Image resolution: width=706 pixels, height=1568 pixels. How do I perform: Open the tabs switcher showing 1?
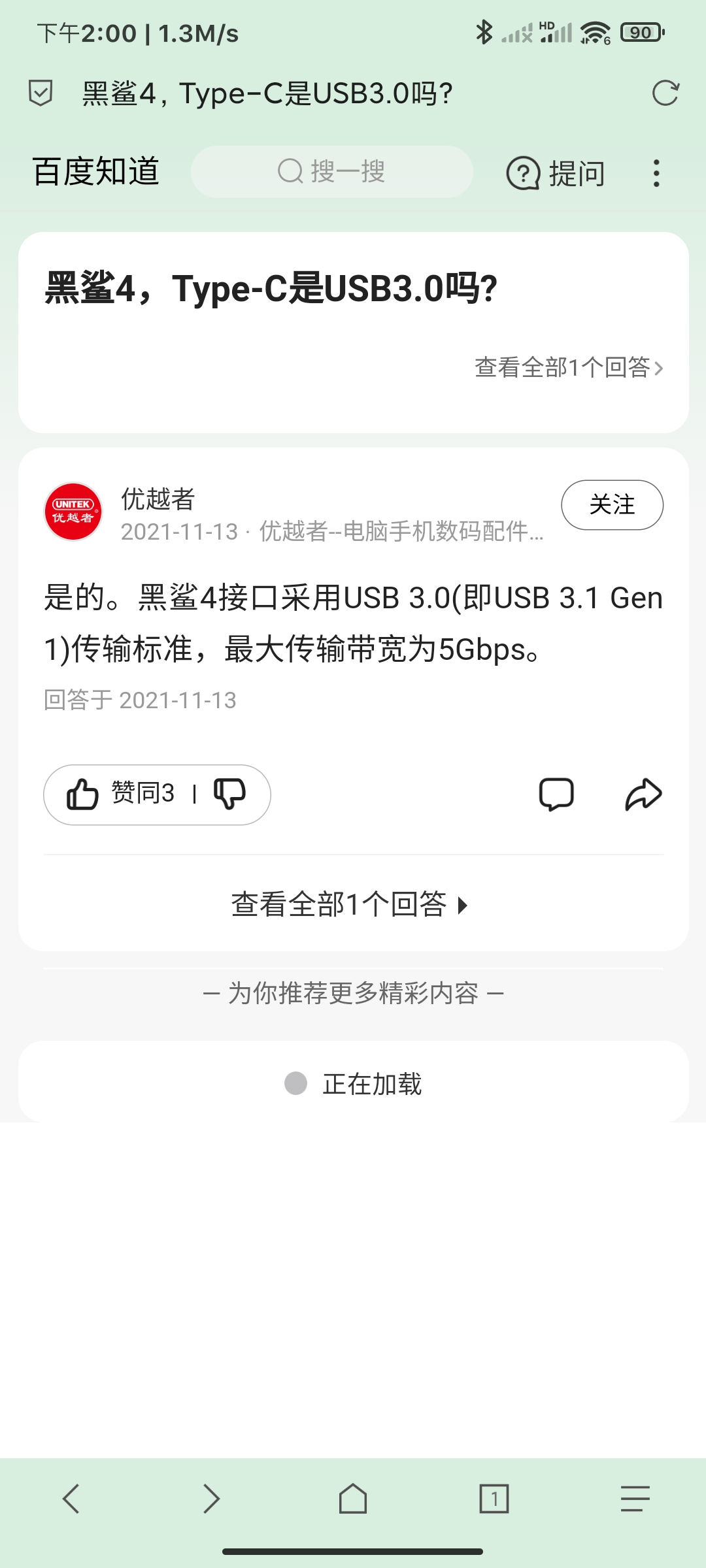tap(494, 1498)
